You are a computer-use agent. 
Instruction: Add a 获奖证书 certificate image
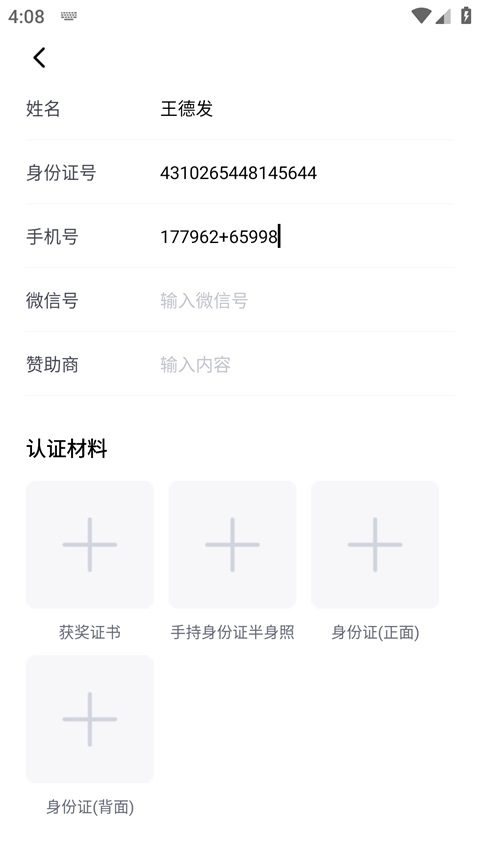tap(90, 545)
